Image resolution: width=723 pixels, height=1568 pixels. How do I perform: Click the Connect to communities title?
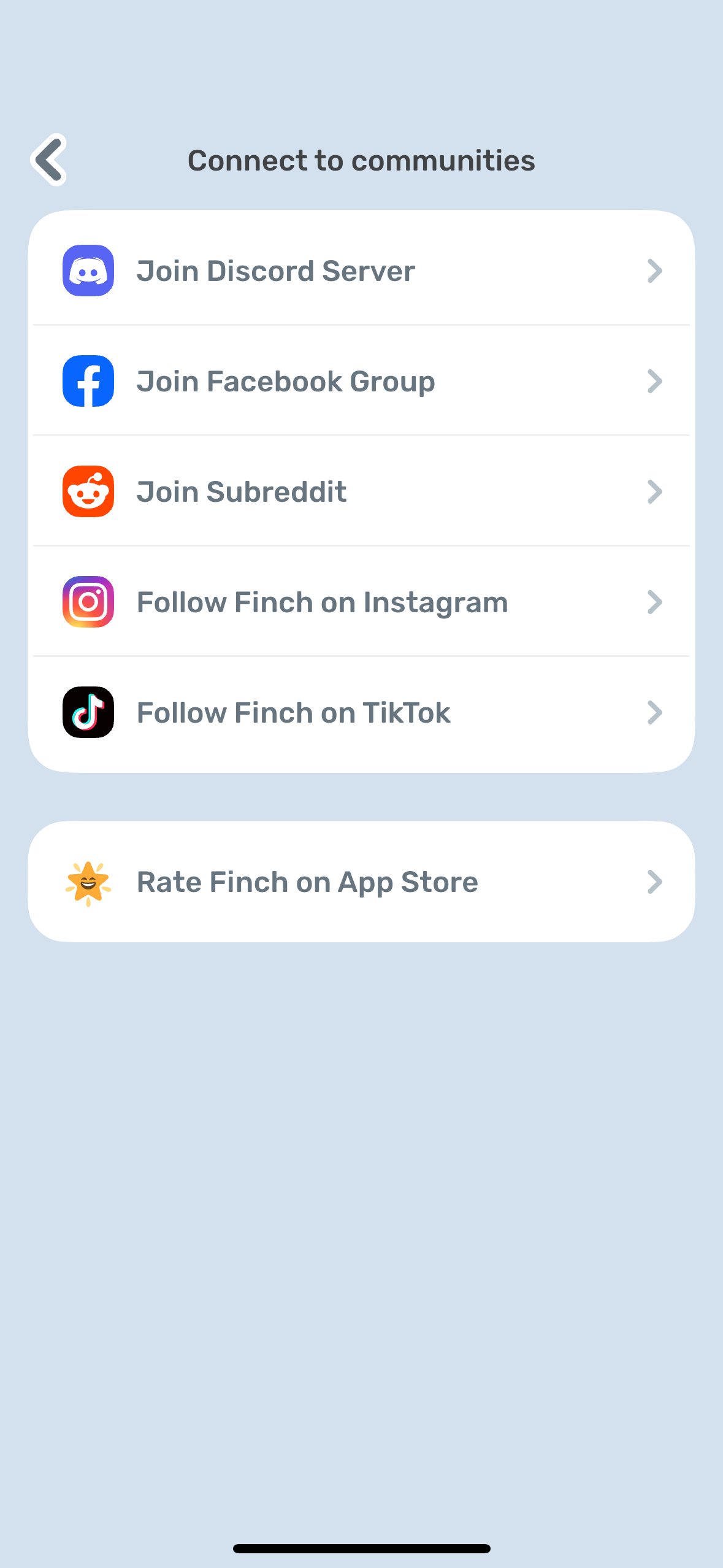361,160
